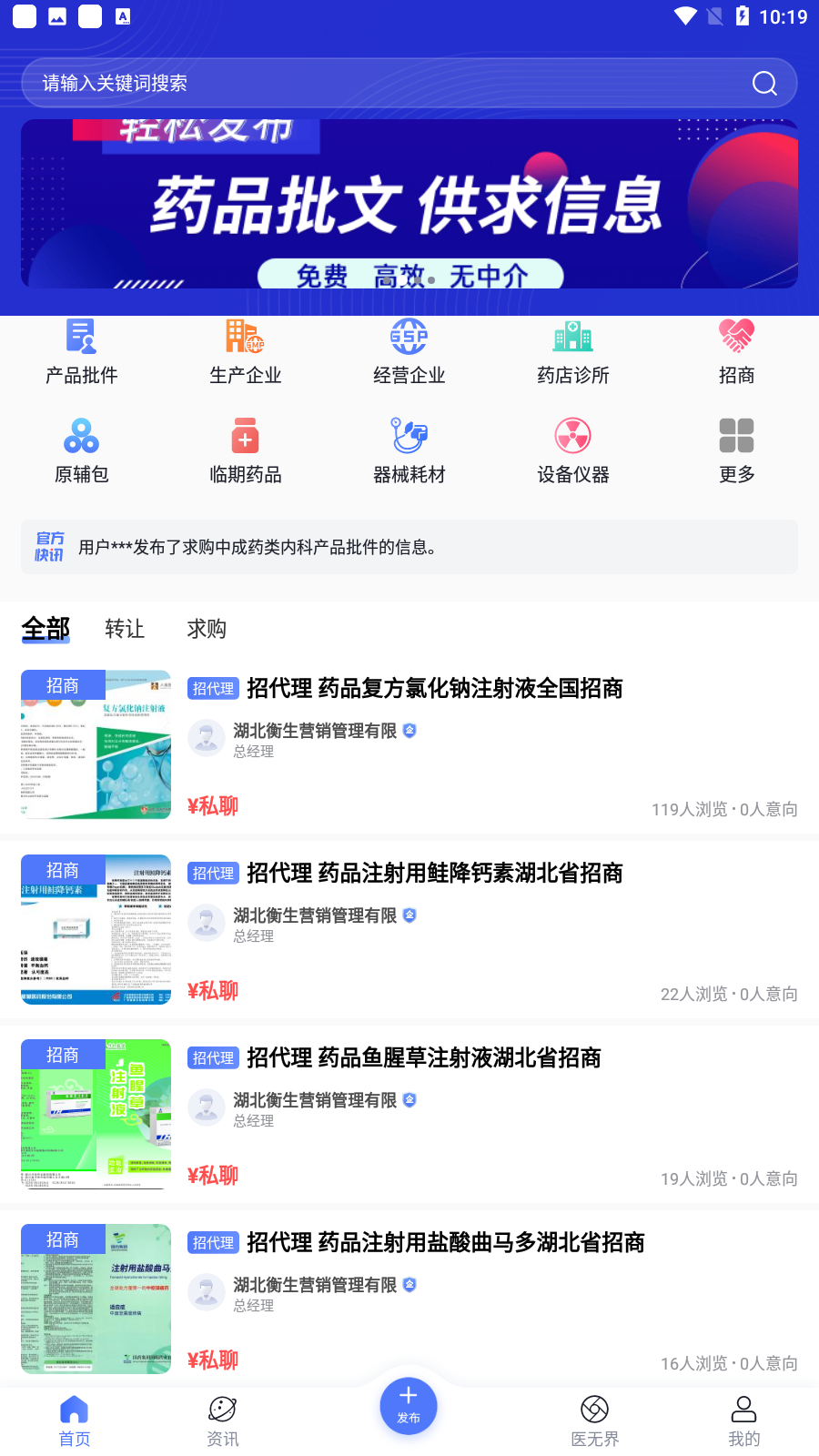The image size is (819, 1456).
Task: Switch to the 转让 tab
Action: tap(125, 629)
